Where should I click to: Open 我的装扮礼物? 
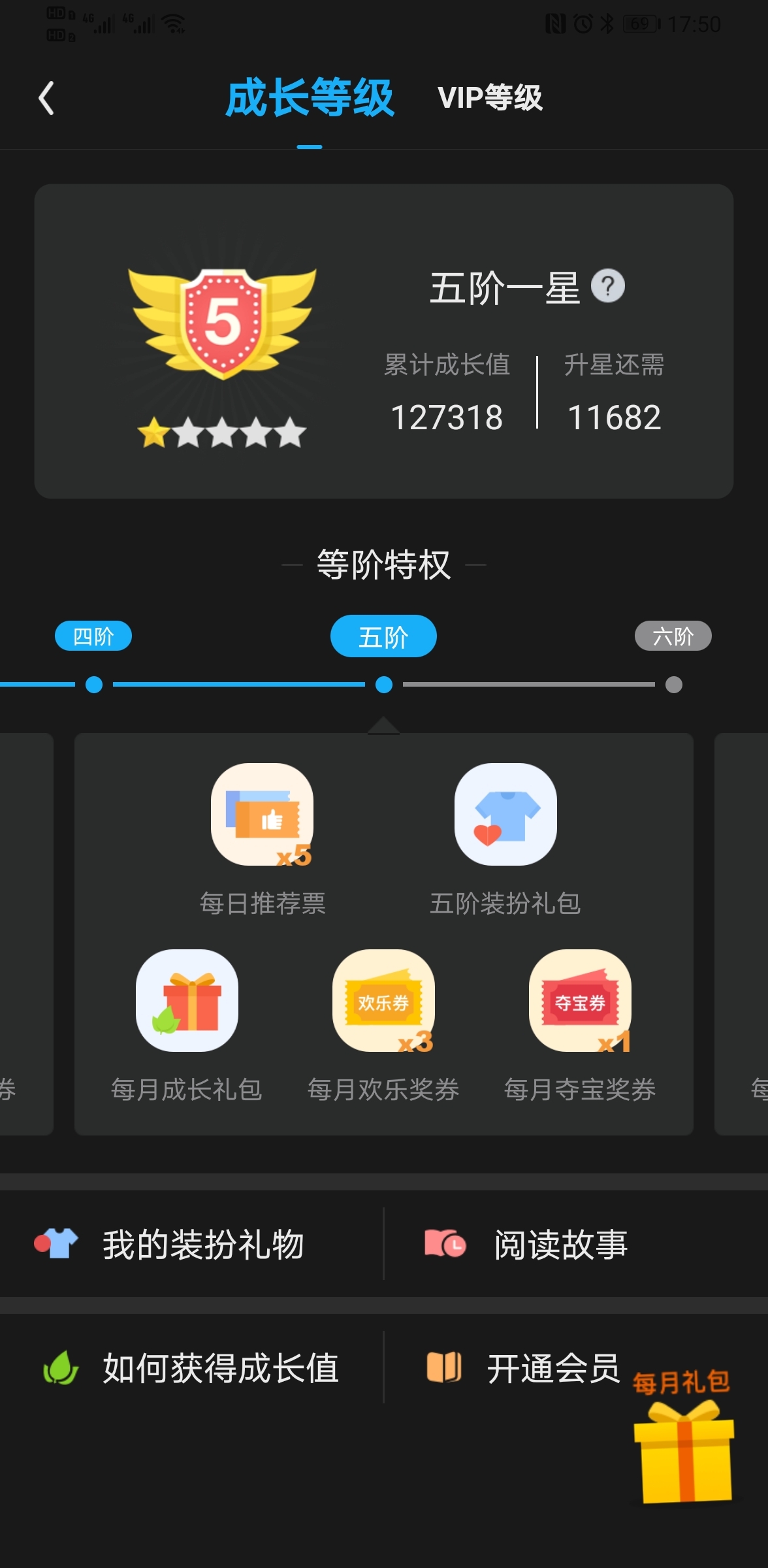coord(191,1244)
